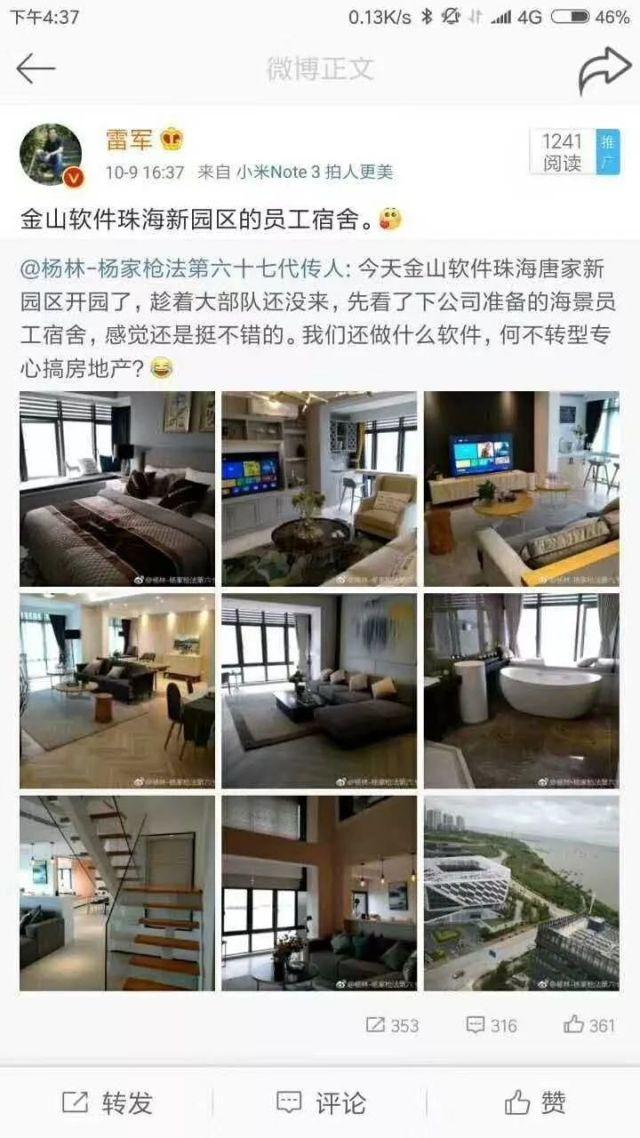Open the photo with the wall-mounted TV and shelves
The width and height of the screenshot is (640, 1138).
tap(319, 488)
